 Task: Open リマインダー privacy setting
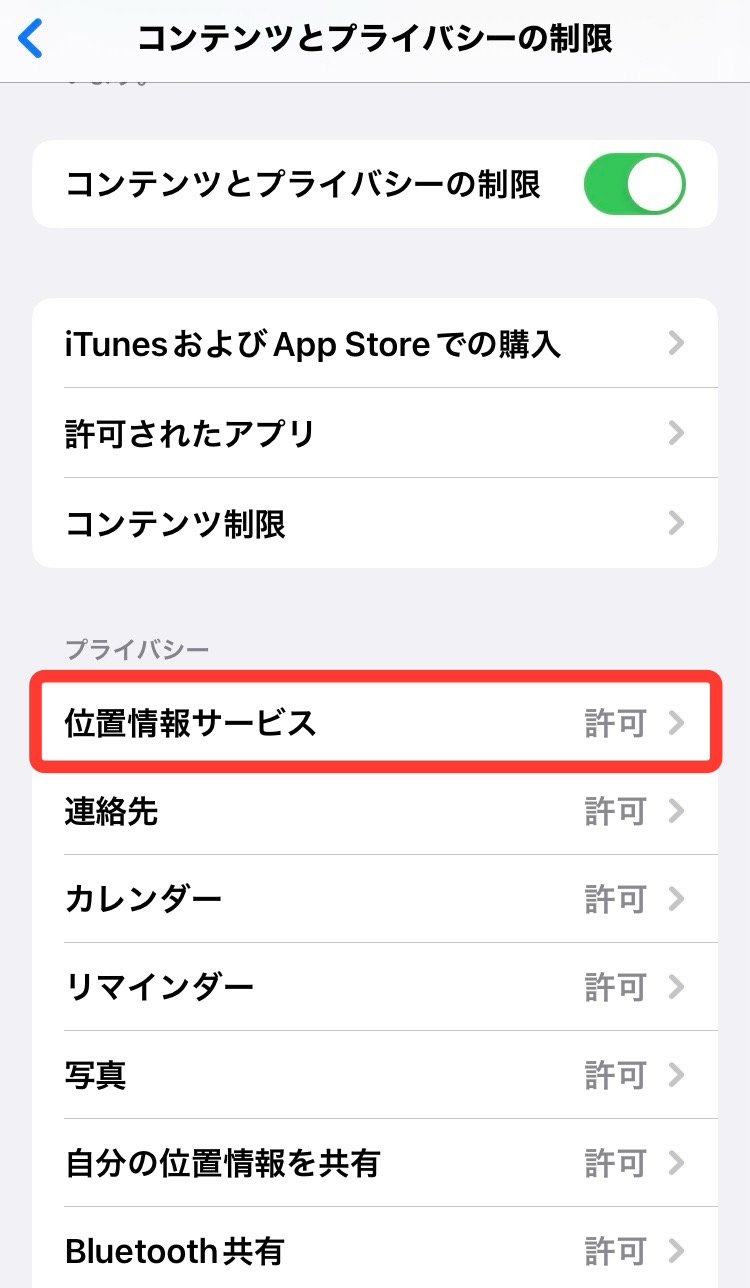[374, 988]
